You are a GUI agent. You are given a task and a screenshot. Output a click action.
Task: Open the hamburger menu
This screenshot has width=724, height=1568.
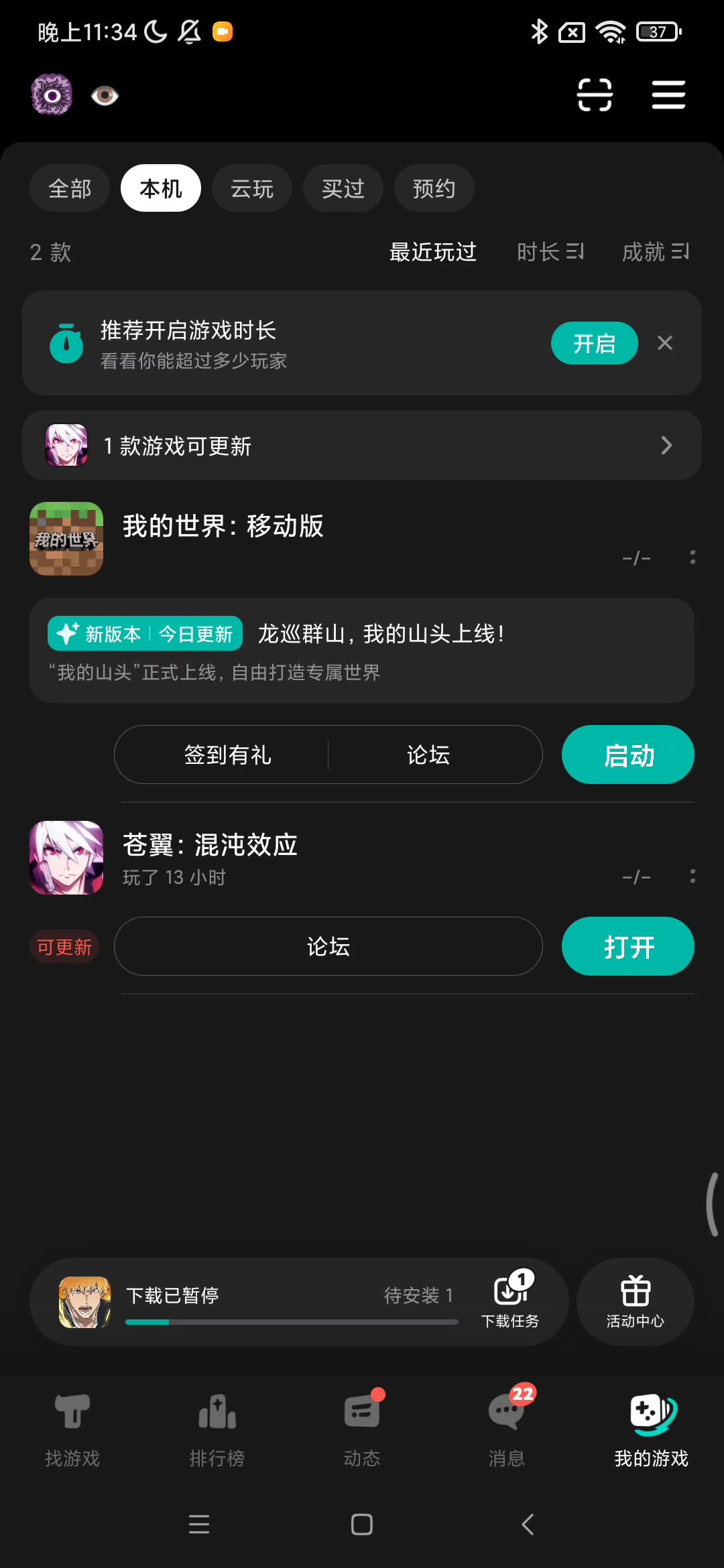(668, 94)
